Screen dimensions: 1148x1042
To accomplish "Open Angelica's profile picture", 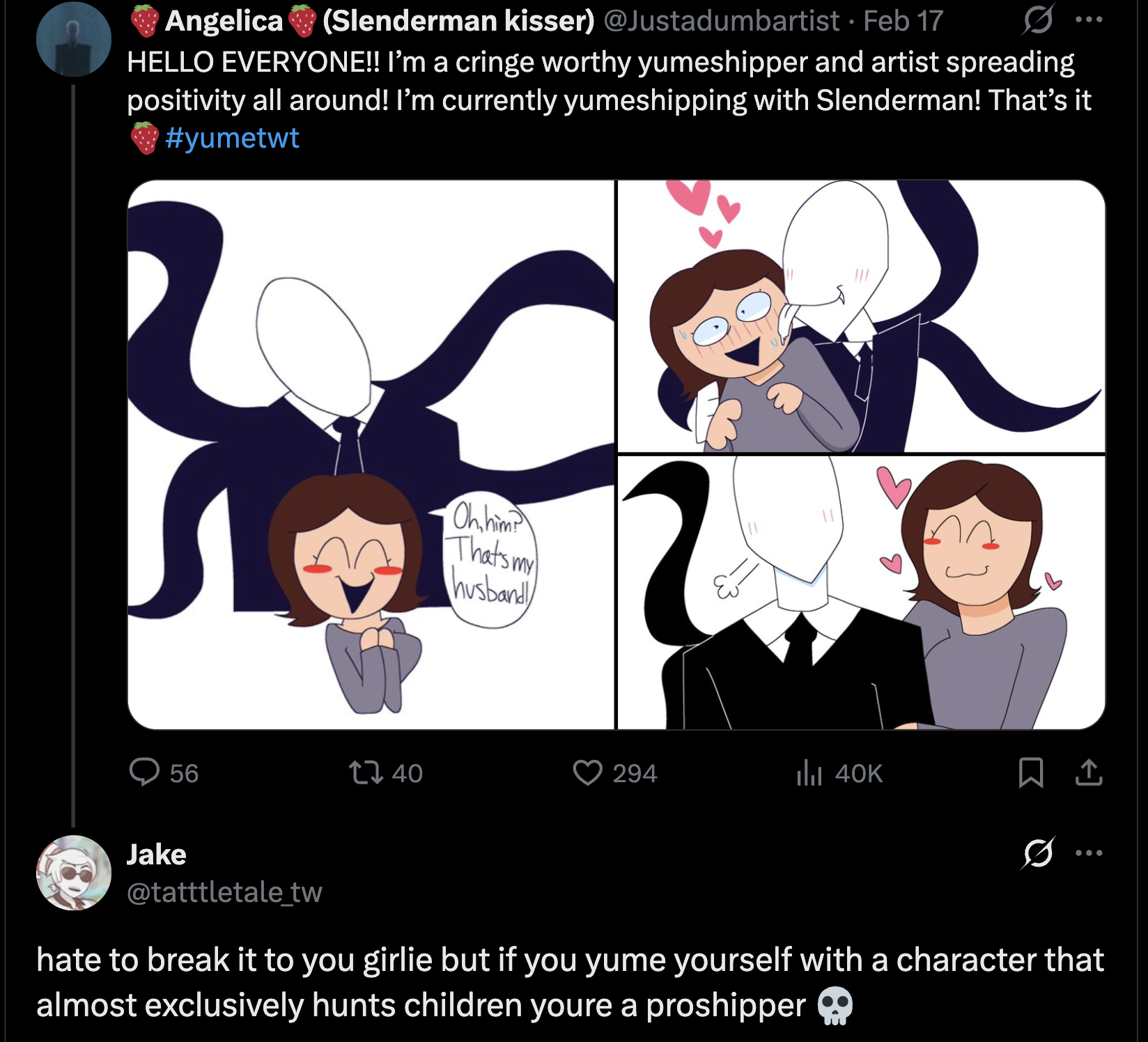I will (73, 39).
